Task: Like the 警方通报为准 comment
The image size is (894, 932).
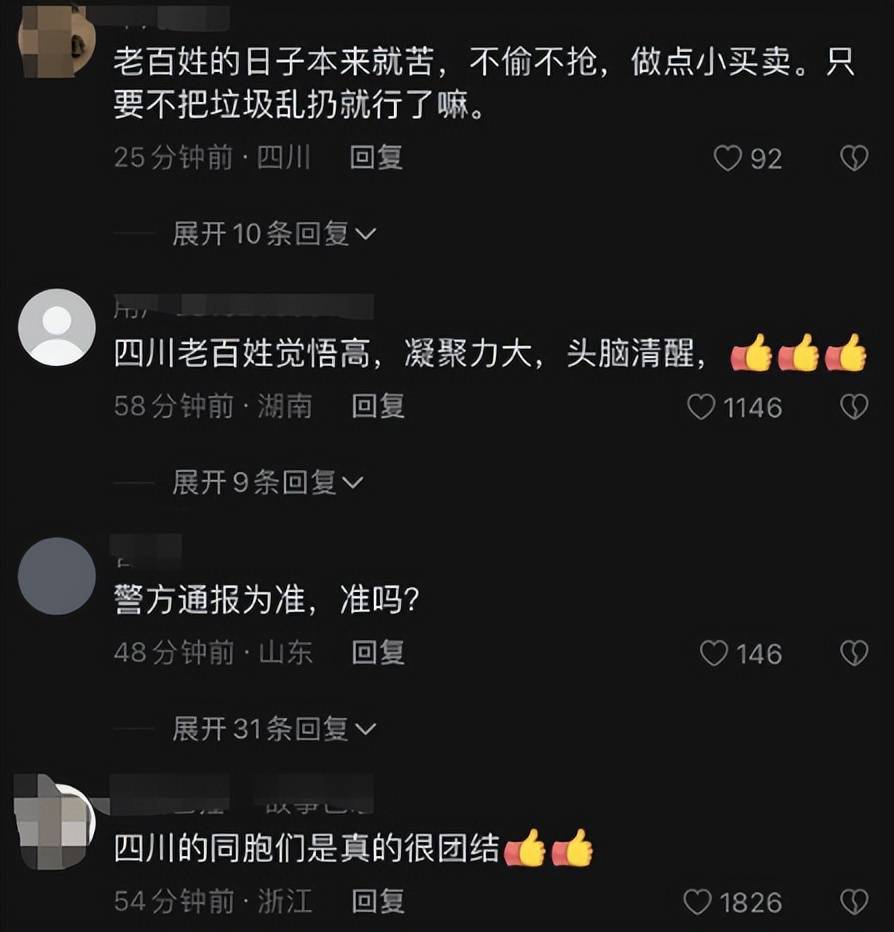Action: [714, 654]
